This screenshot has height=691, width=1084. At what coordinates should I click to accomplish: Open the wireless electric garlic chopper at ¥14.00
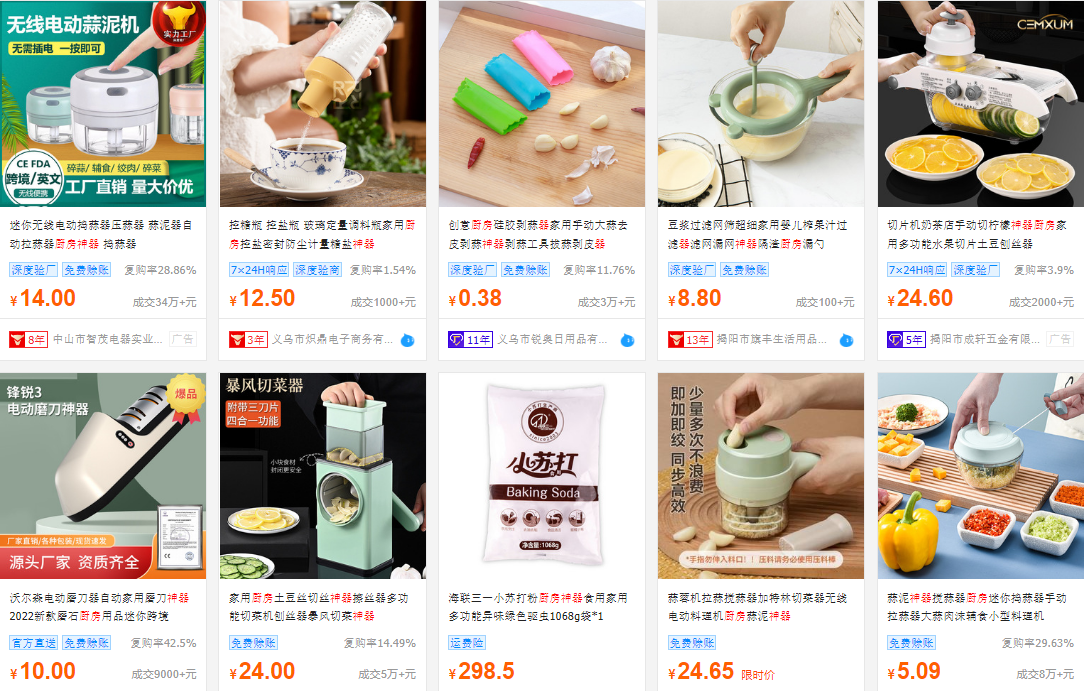click(x=103, y=104)
